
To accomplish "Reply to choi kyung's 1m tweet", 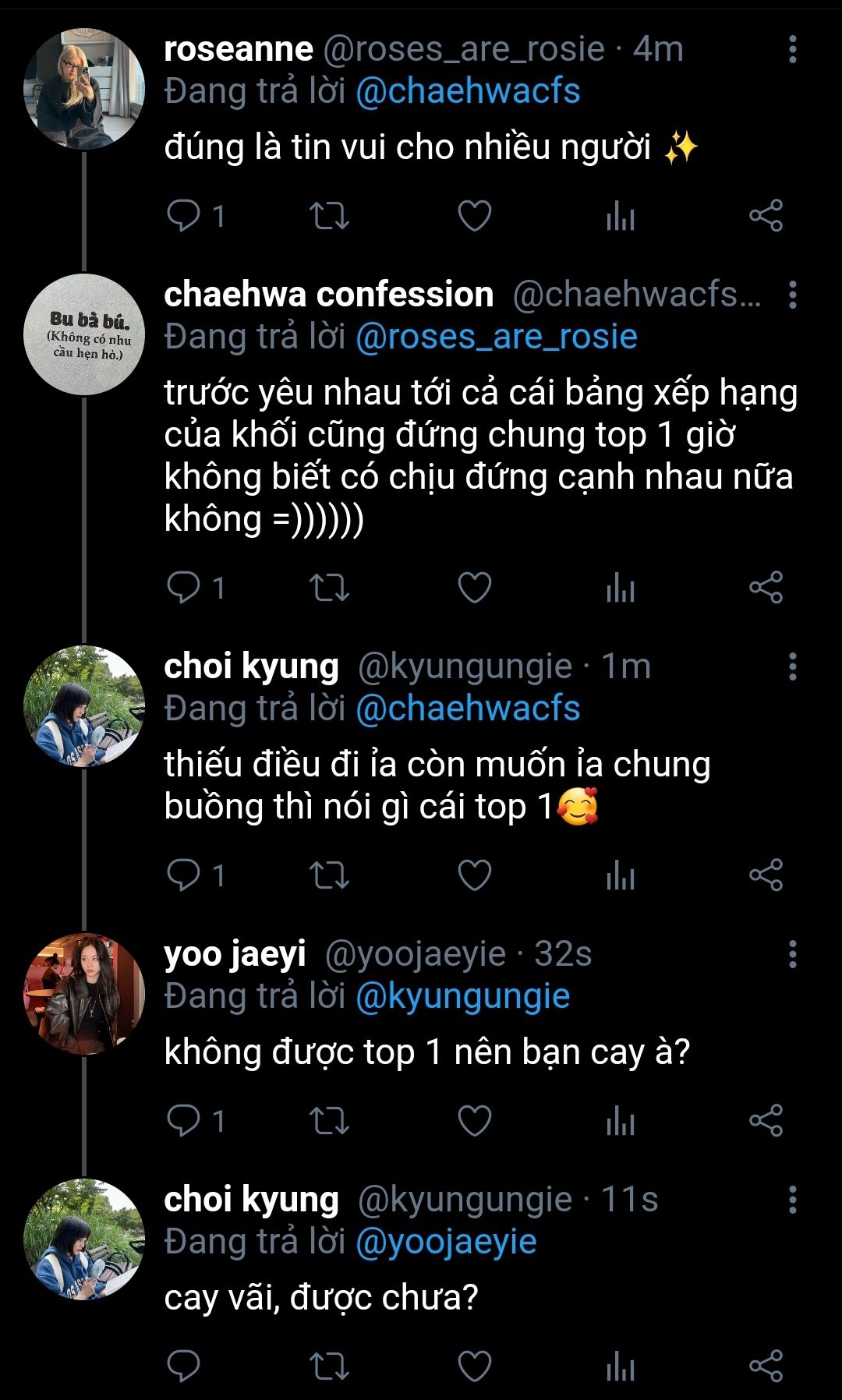I will pos(184,875).
